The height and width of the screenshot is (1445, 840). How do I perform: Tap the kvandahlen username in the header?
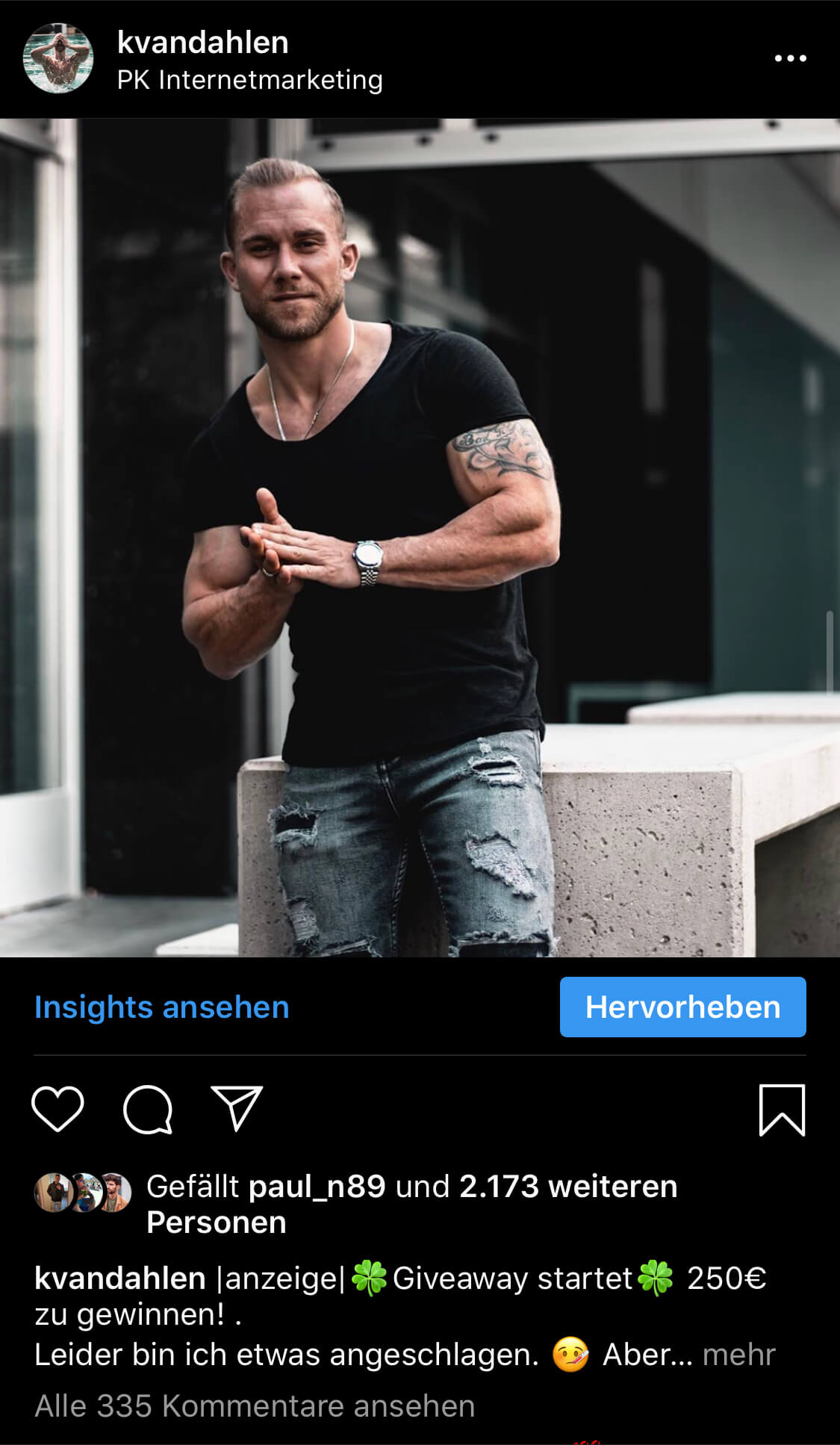[203, 43]
